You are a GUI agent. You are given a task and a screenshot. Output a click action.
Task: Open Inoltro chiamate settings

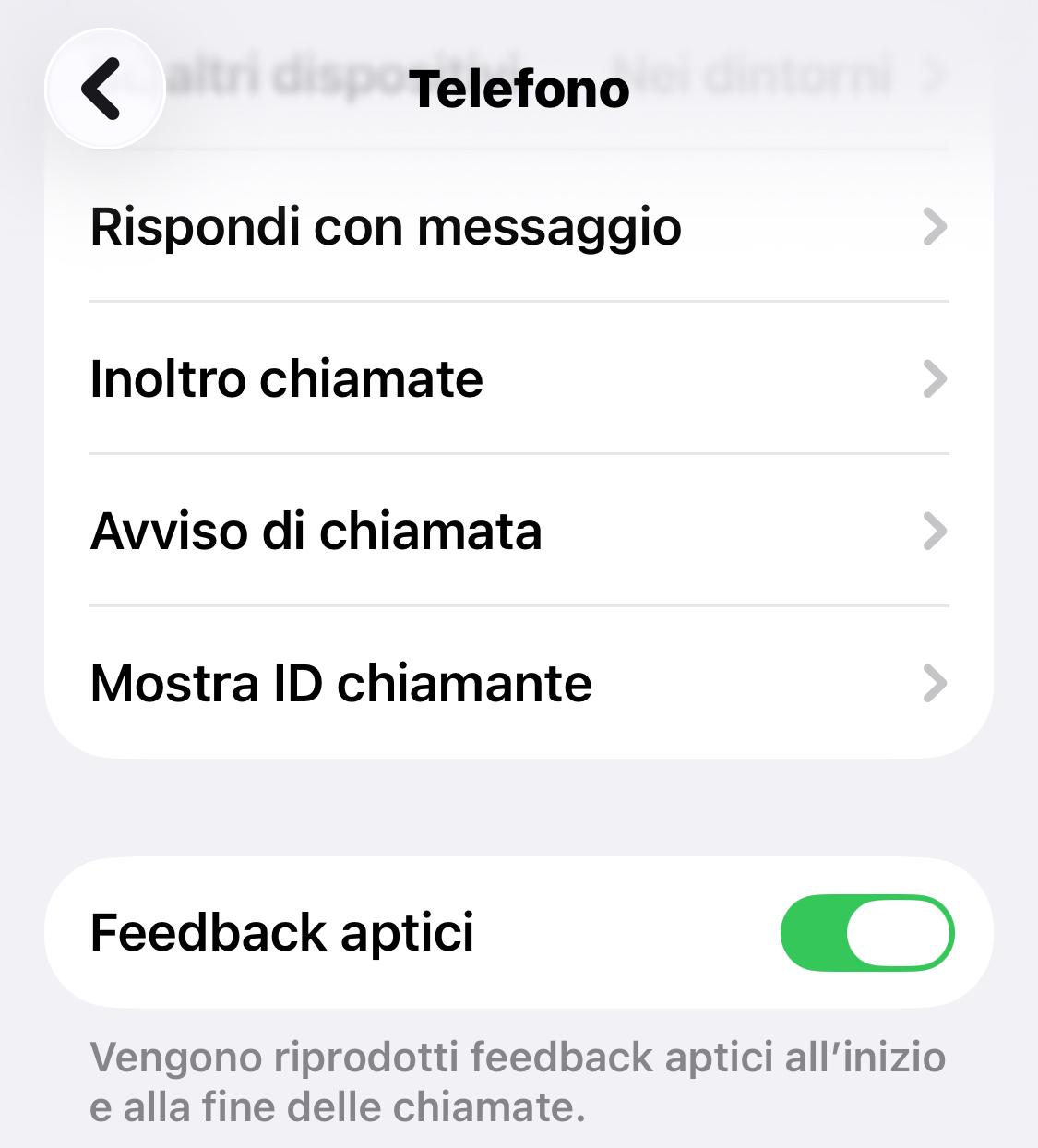(x=518, y=379)
